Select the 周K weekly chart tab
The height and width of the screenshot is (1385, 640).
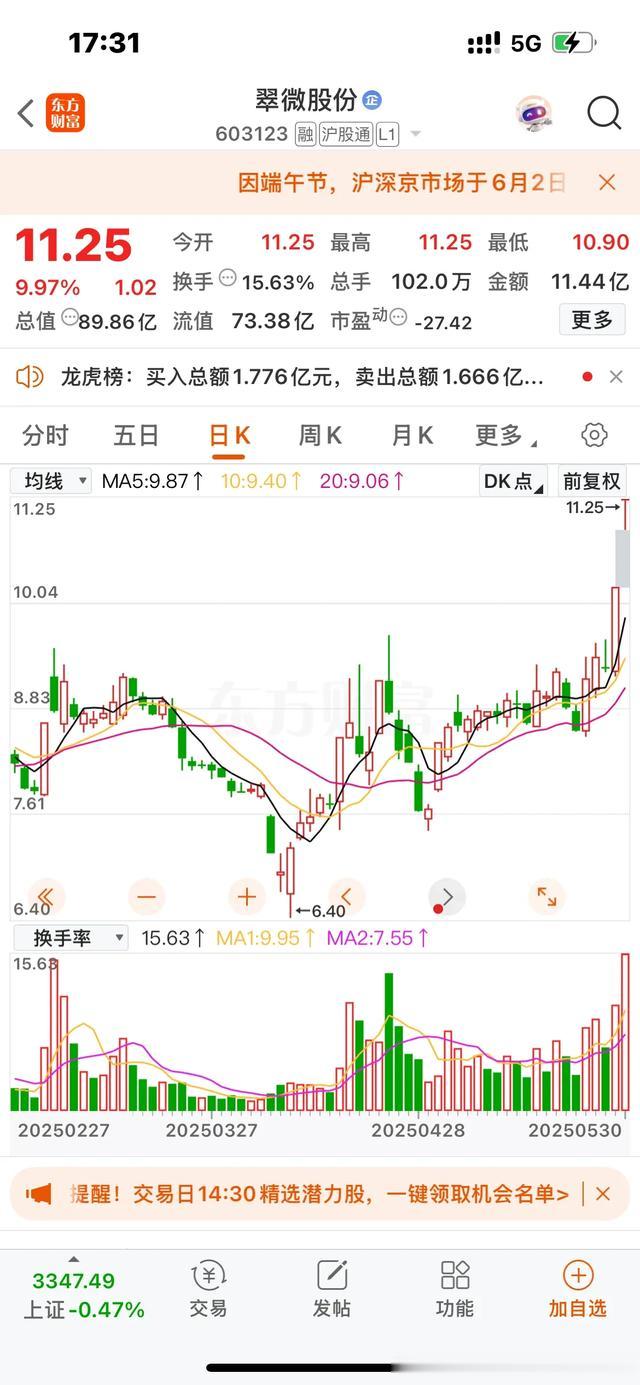click(x=320, y=436)
